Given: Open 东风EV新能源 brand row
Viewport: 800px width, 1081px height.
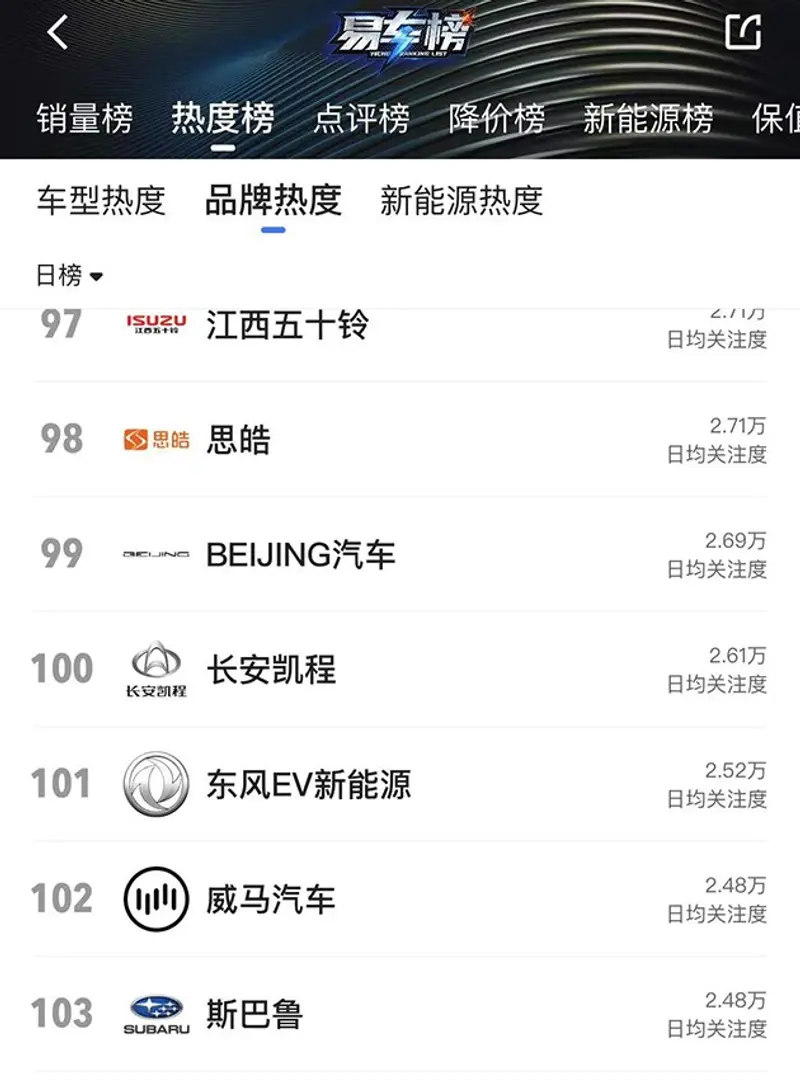Looking at the screenshot, I should point(400,784).
